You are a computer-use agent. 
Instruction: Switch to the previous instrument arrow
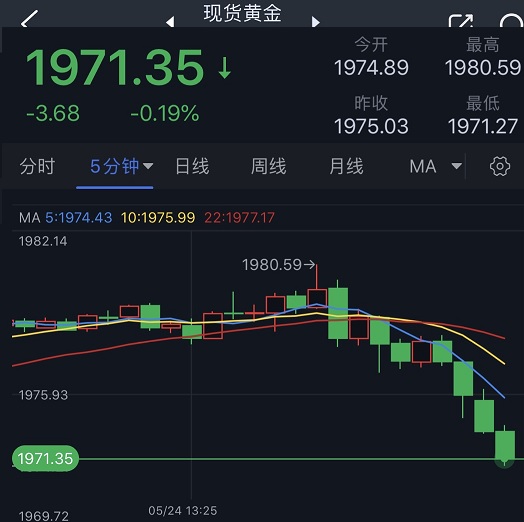coord(170,22)
